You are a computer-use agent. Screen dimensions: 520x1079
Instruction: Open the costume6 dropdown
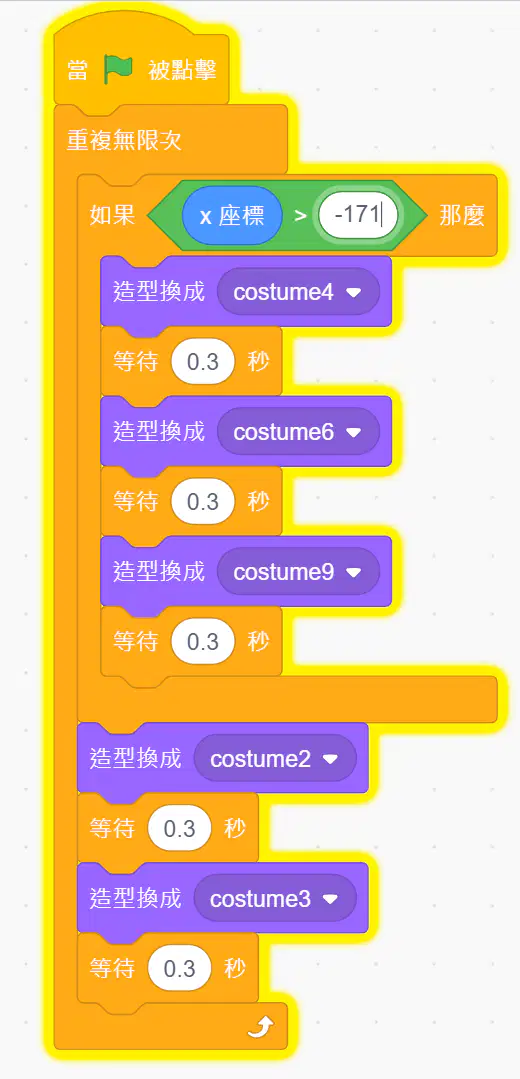tap(299, 432)
